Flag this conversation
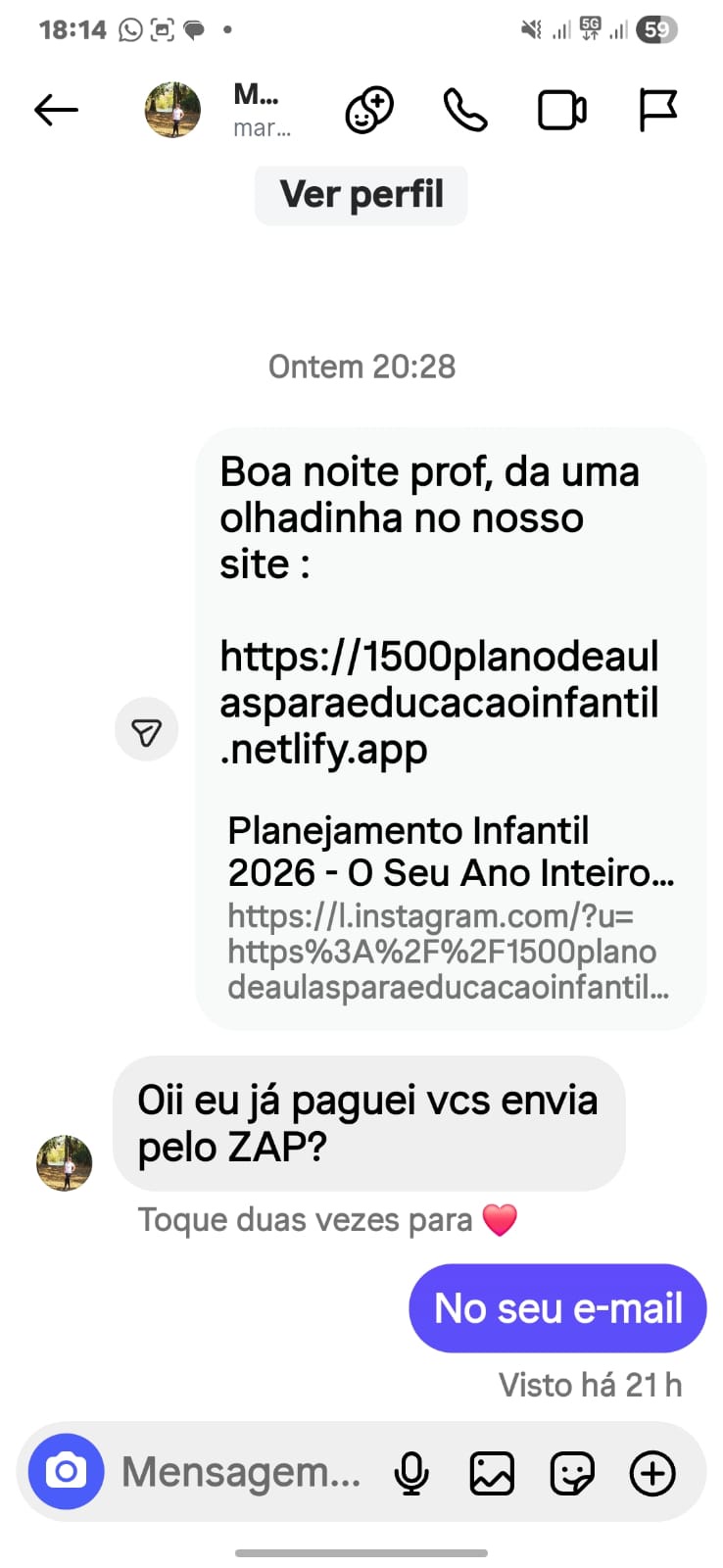Image resolution: width=723 pixels, height=1568 pixels. click(657, 110)
